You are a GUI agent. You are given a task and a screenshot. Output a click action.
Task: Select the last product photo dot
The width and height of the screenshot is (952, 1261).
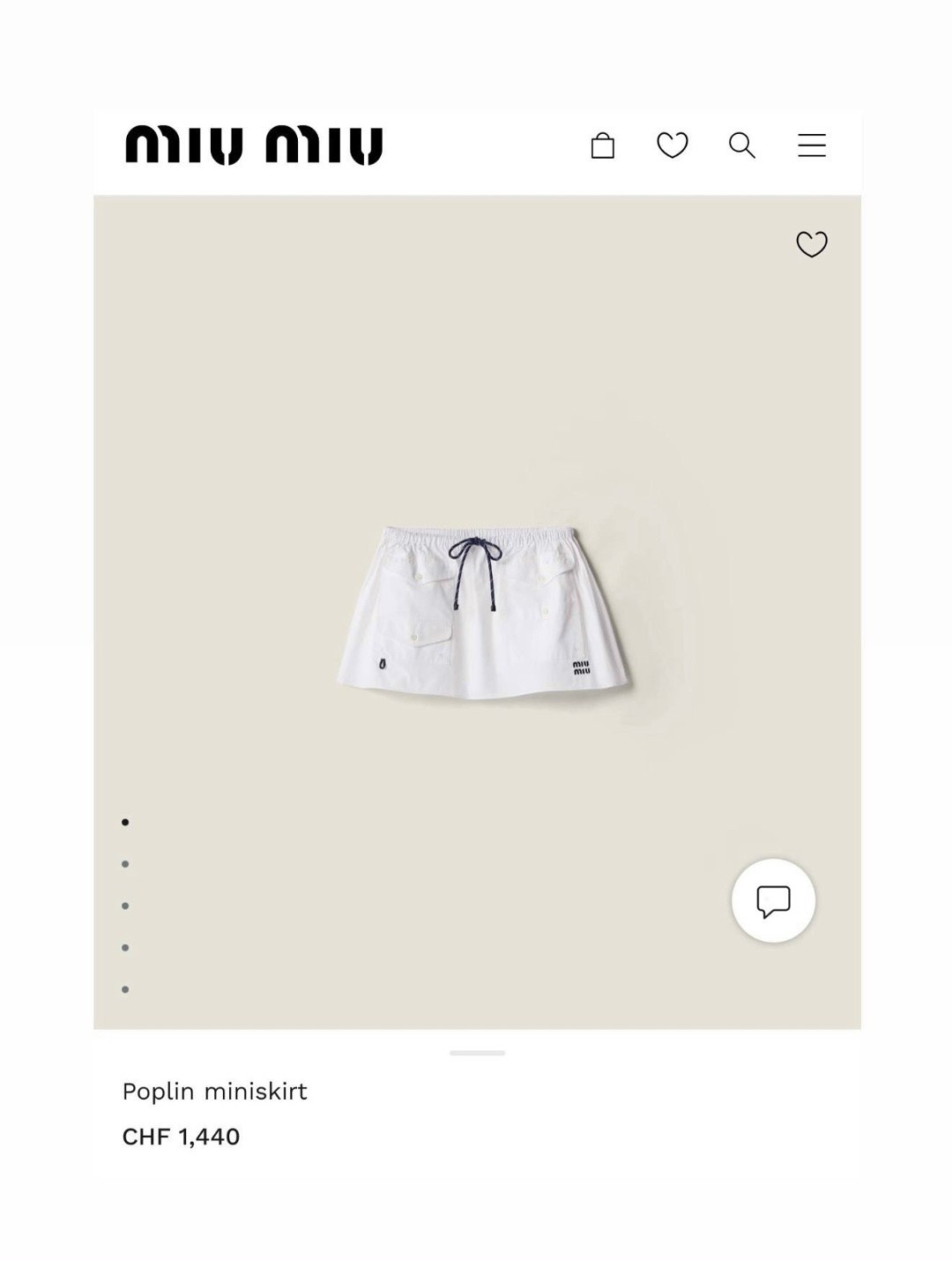(125, 989)
